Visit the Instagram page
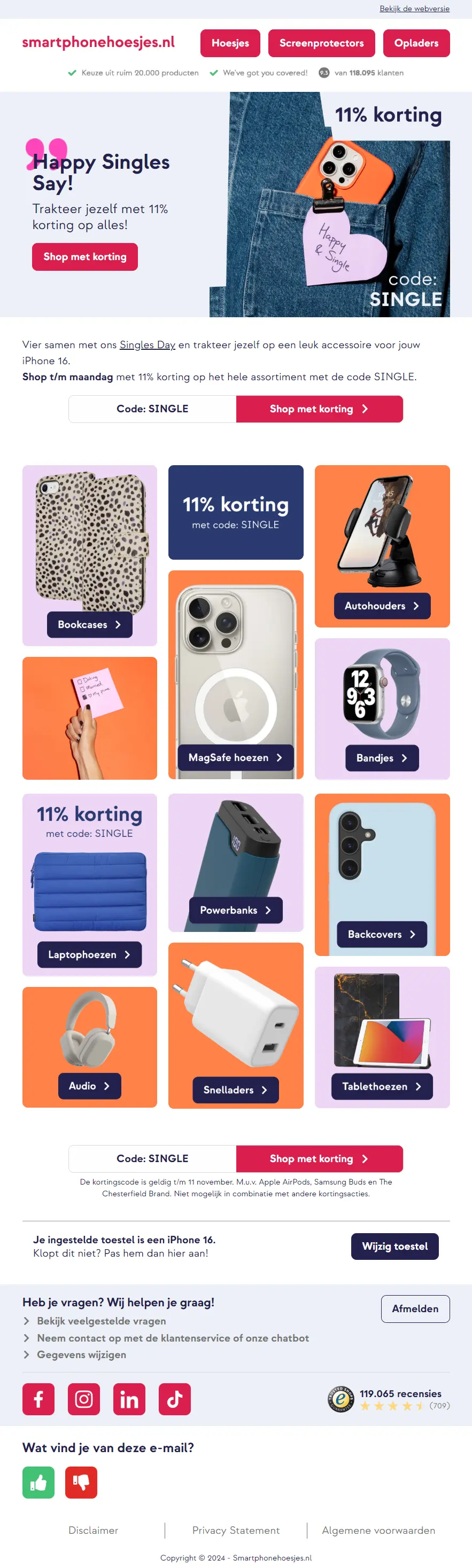The image size is (472, 1568). coord(83,1399)
